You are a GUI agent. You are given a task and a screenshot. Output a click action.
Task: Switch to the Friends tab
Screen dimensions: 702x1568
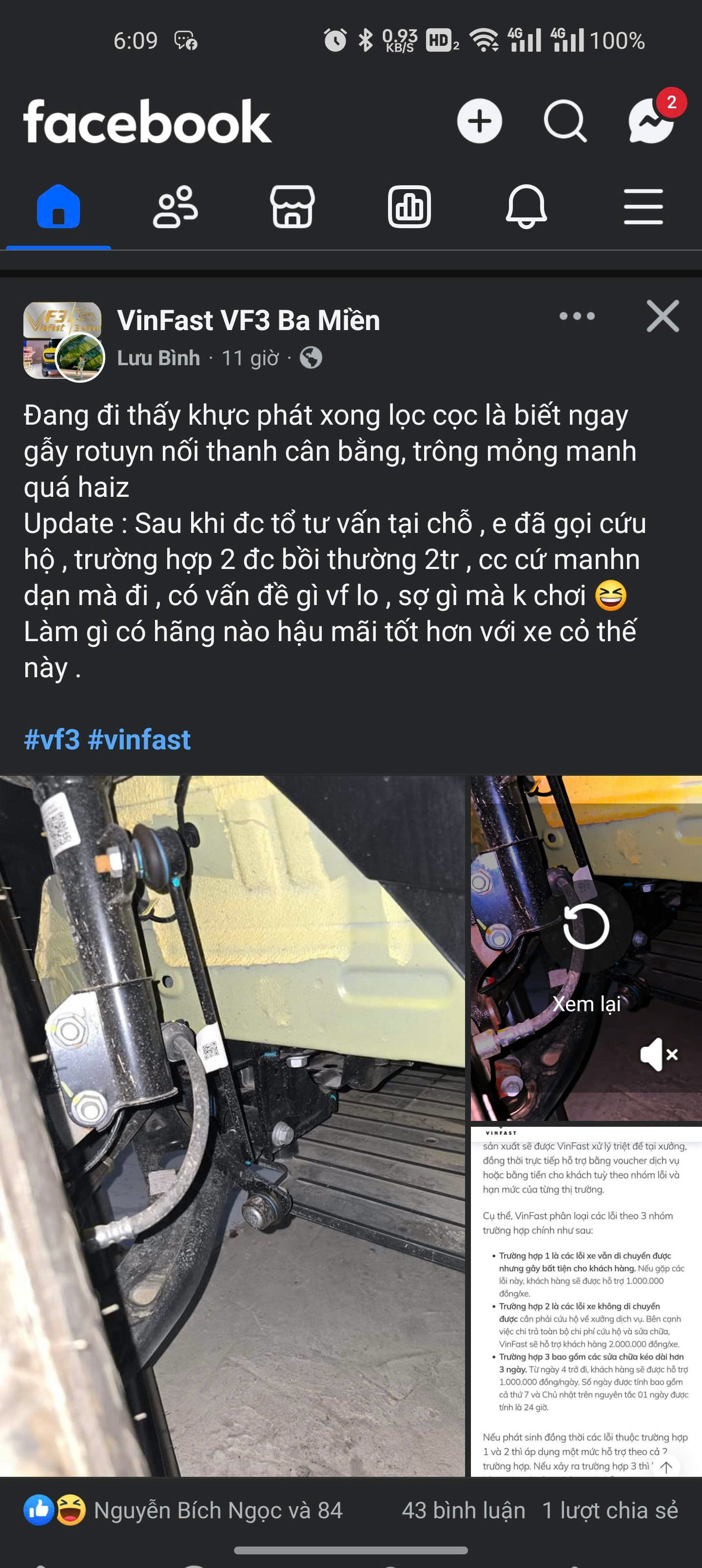pos(175,207)
